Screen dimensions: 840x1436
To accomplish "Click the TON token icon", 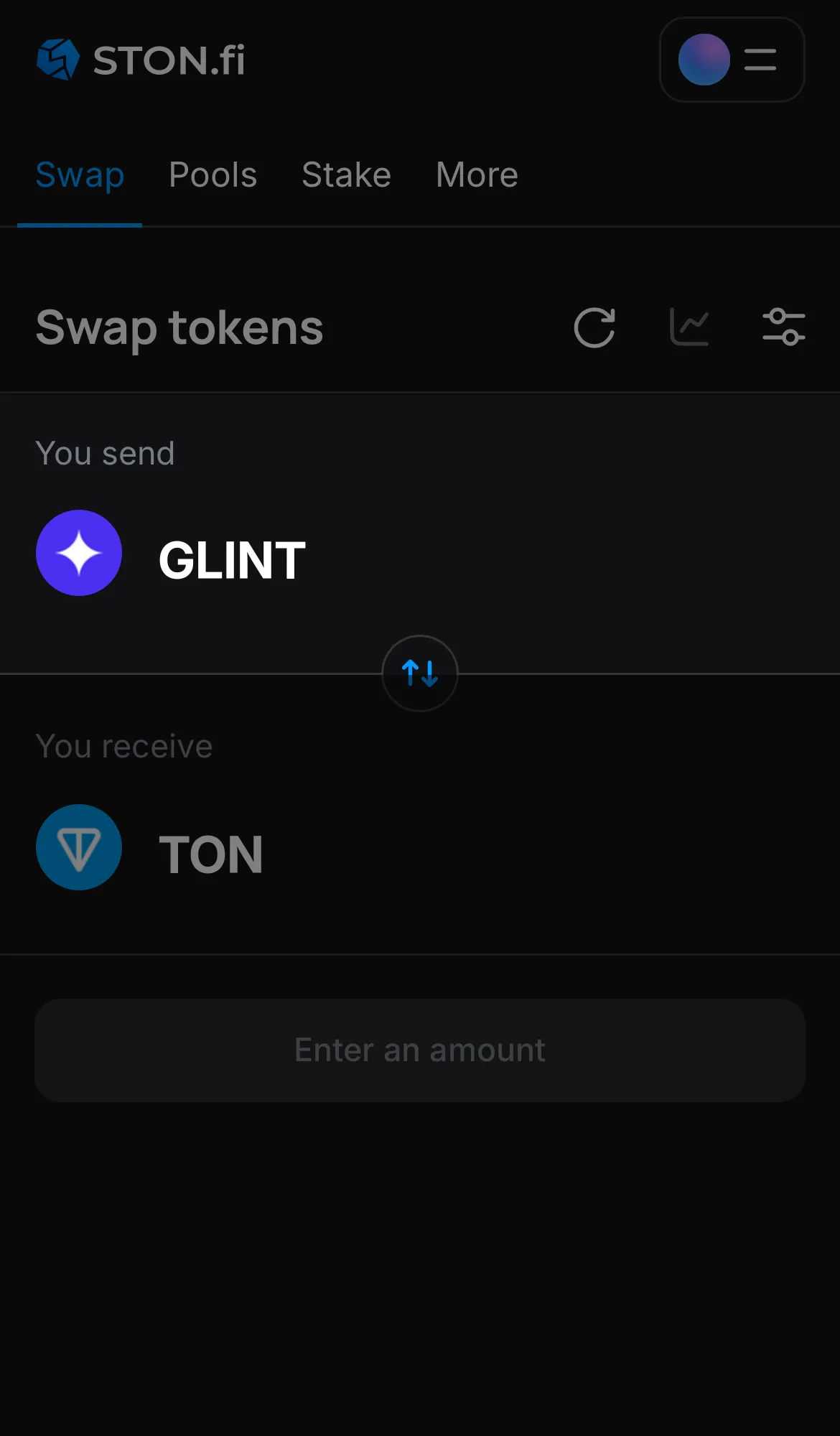I will tap(79, 847).
